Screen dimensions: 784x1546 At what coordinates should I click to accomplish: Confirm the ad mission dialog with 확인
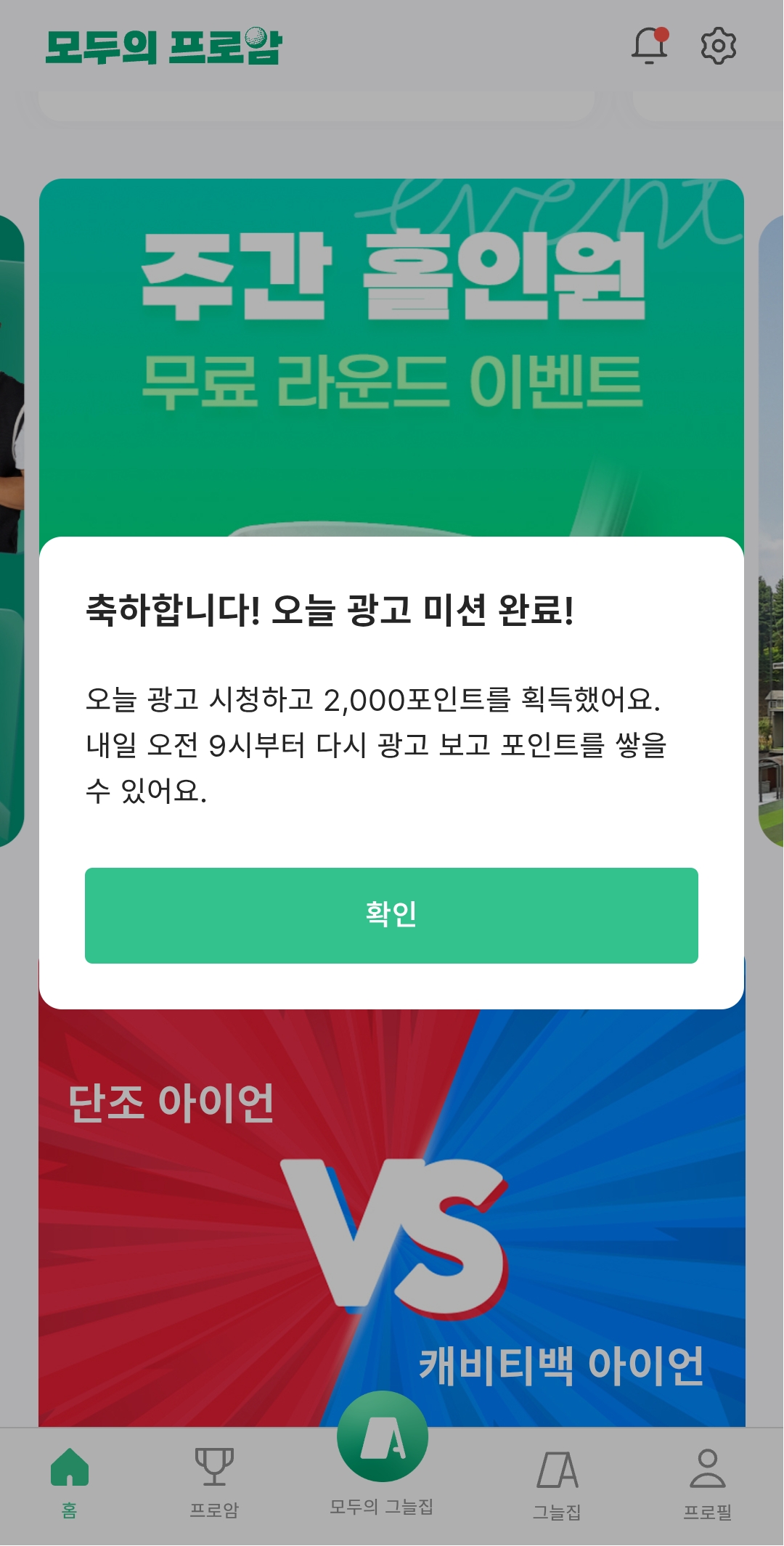391,915
